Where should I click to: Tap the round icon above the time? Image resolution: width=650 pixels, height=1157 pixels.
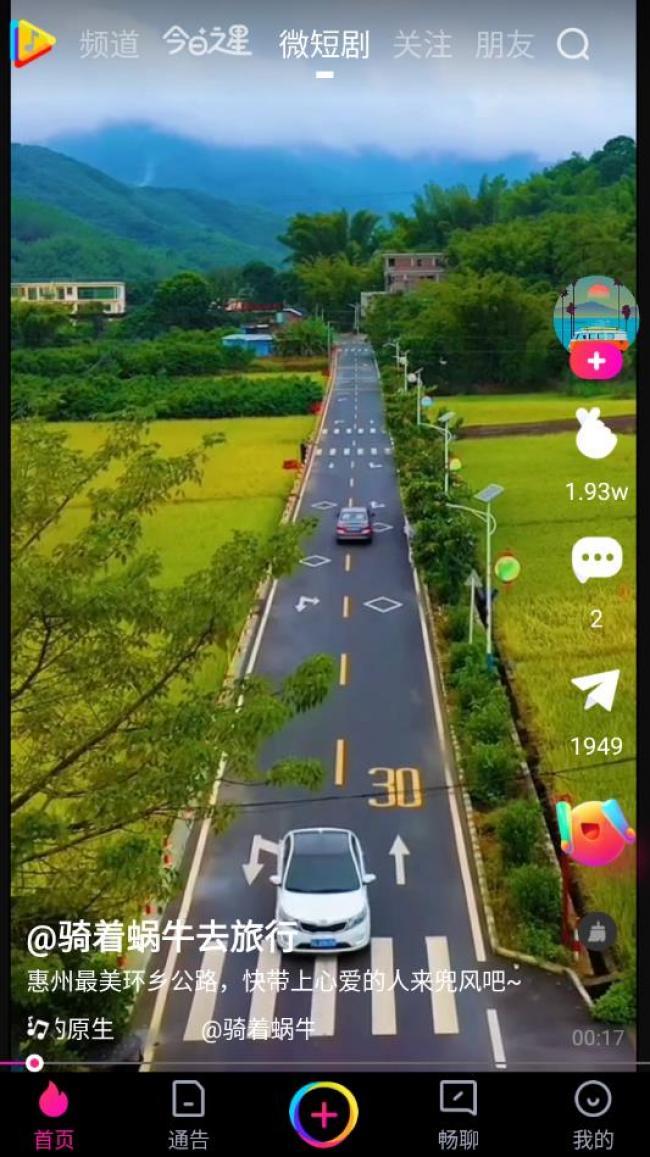pos(597,933)
